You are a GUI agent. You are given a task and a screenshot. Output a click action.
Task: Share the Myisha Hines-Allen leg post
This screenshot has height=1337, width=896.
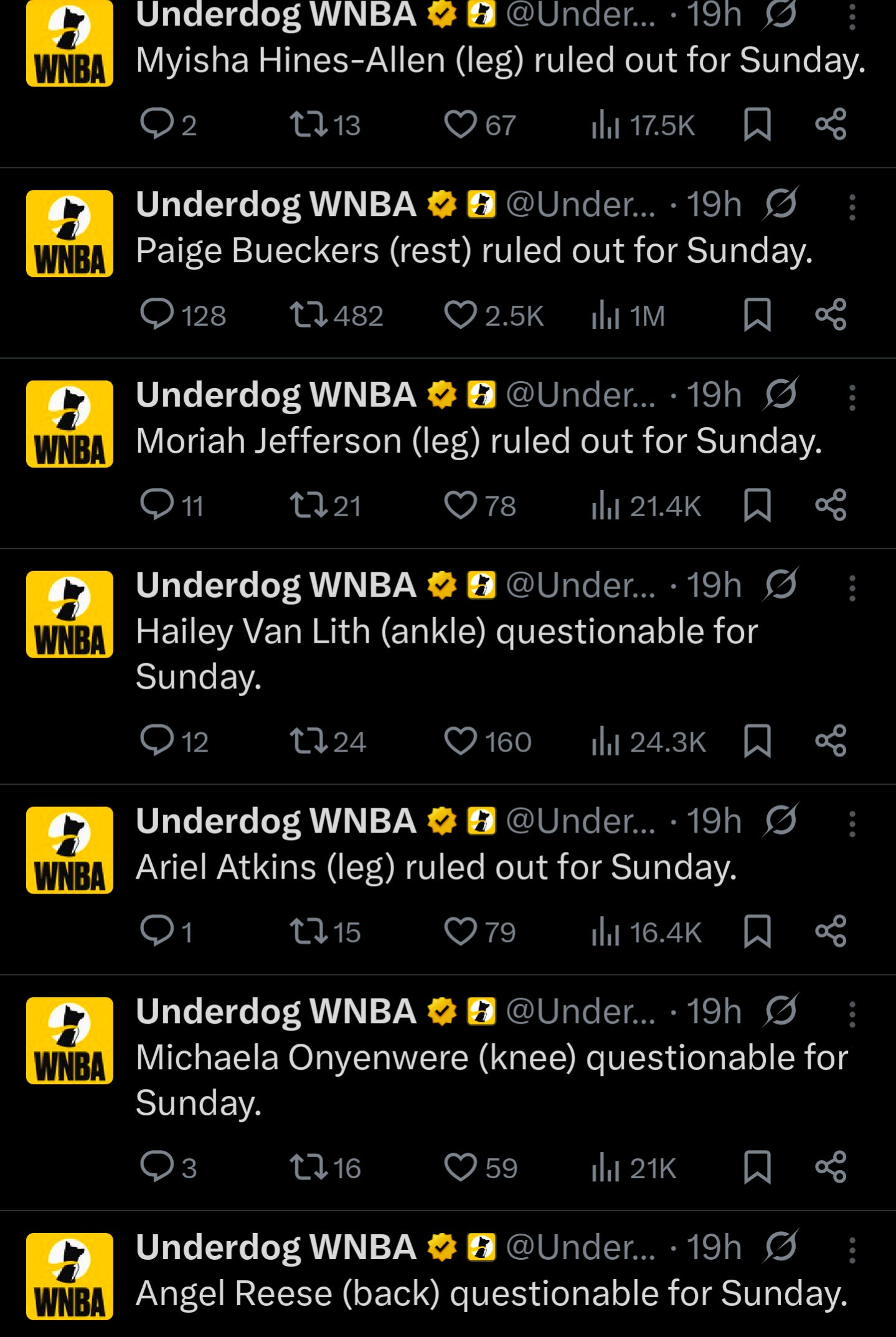(831, 125)
